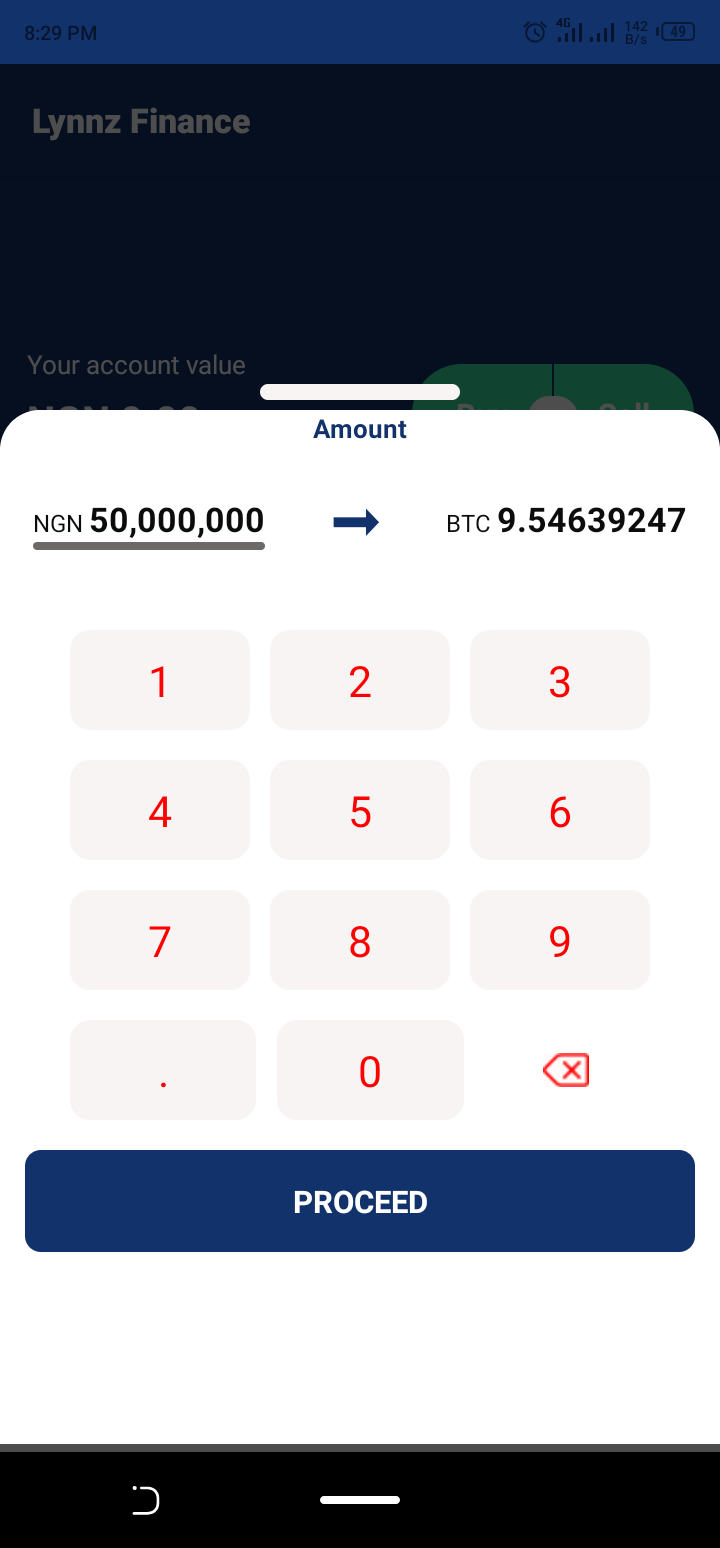The height and width of the screenshot is (1548, 720).
Task: Tap the number 9 key
Action: tap(560, 940)
